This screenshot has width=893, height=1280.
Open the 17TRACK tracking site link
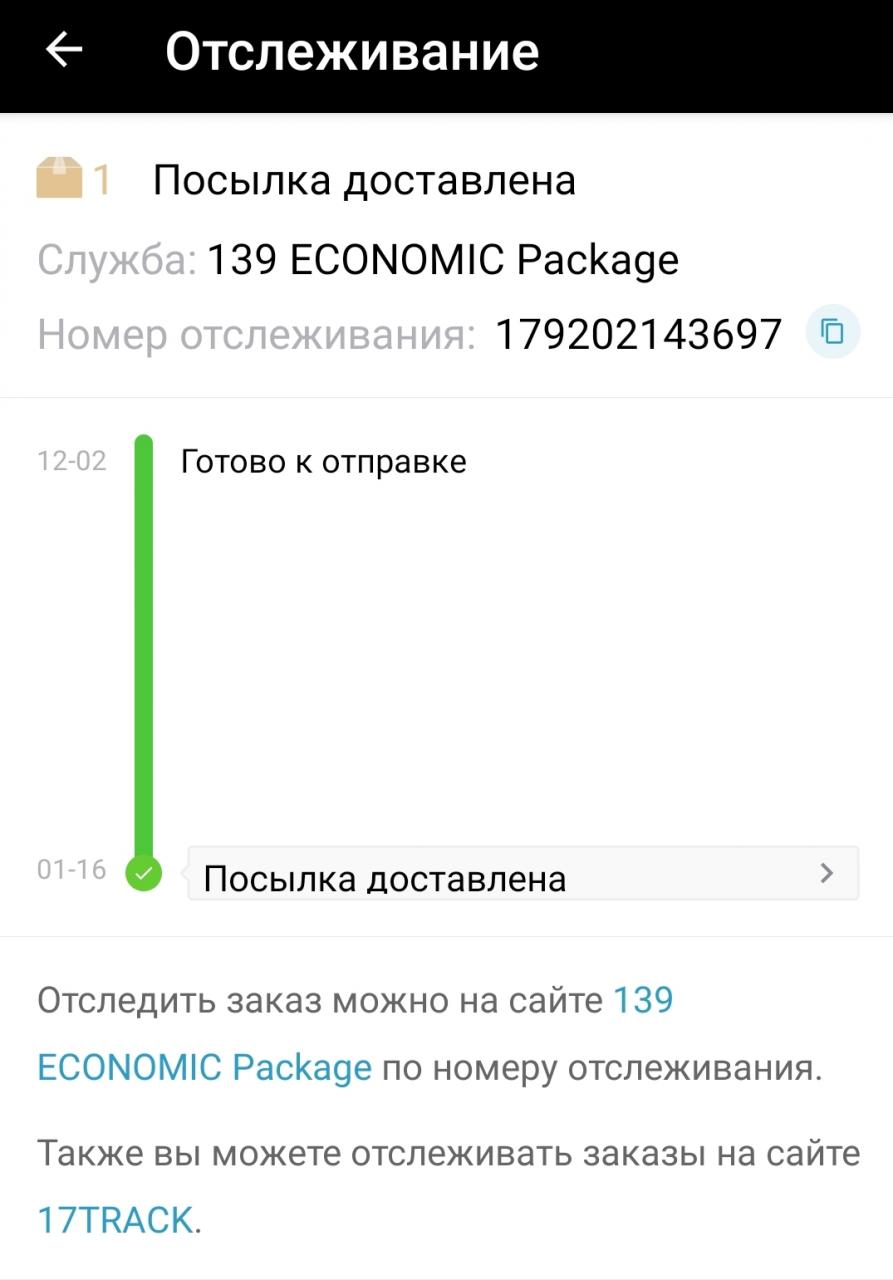coord(114,1220)
